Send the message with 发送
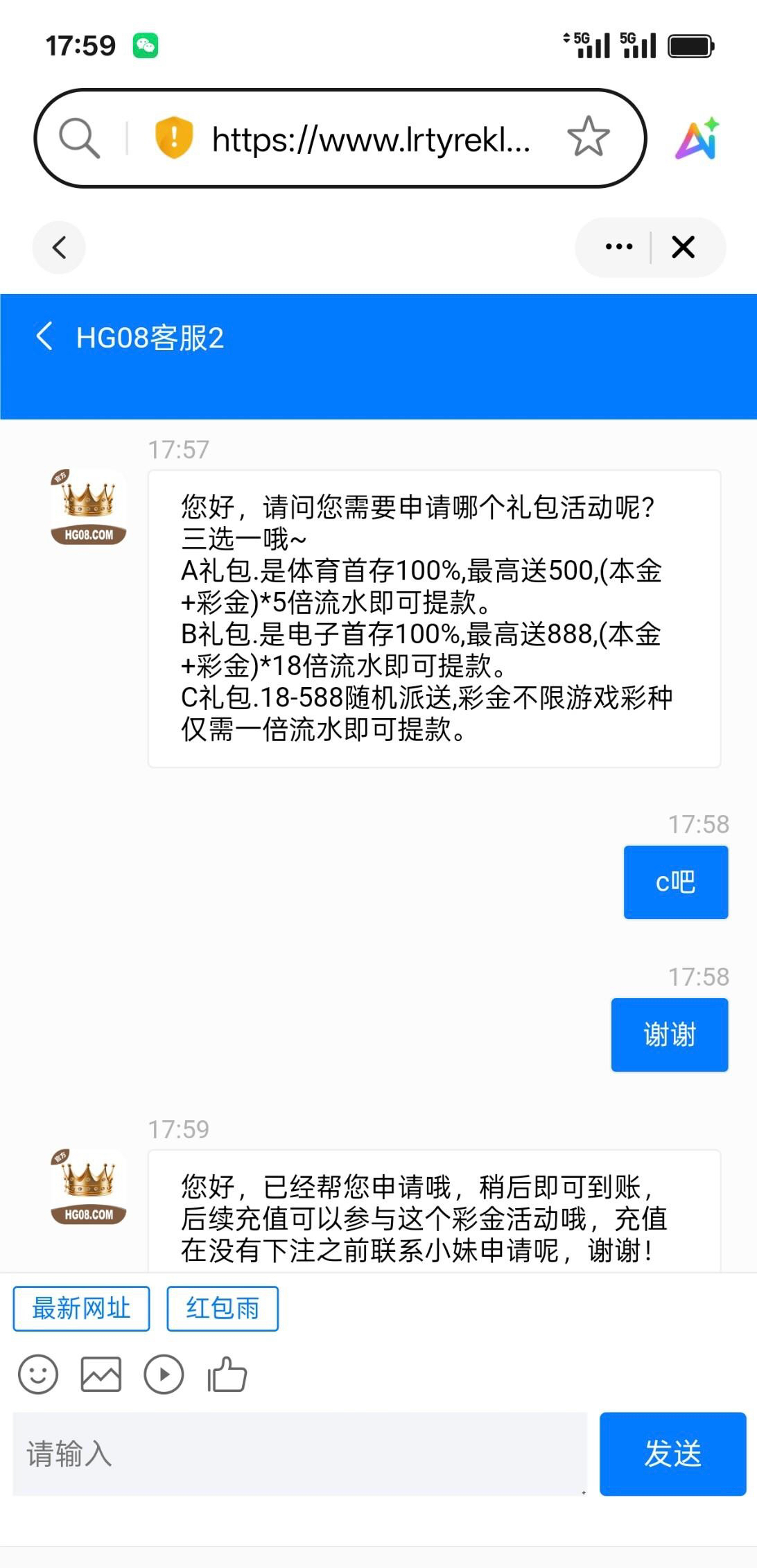The width and height of the screenshot is (757, 1568). pyautogui.click(x=672, y=1454)
